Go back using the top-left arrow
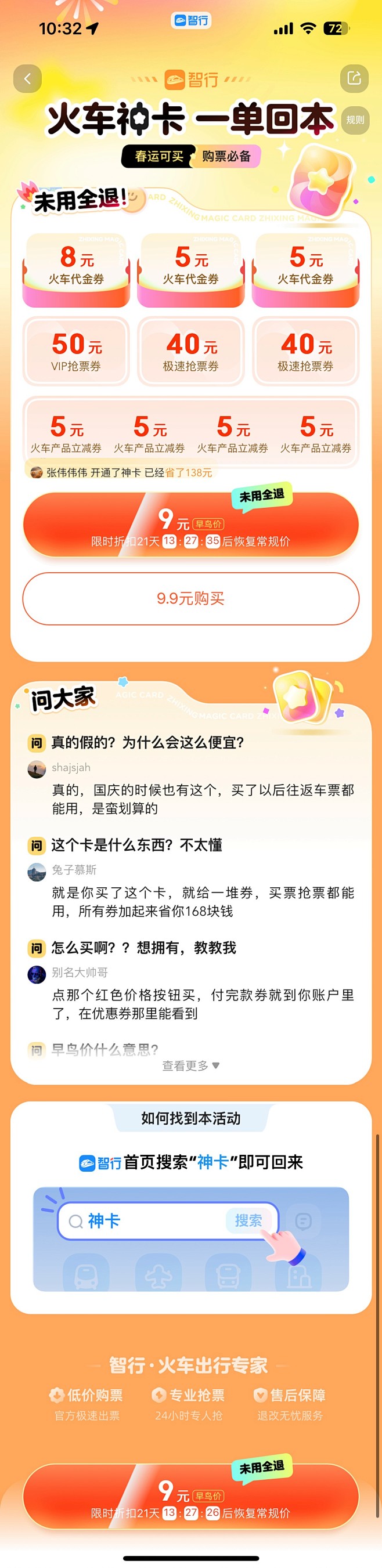The width and height of the screenshot is (382, 1568). [x=27, y=78]
